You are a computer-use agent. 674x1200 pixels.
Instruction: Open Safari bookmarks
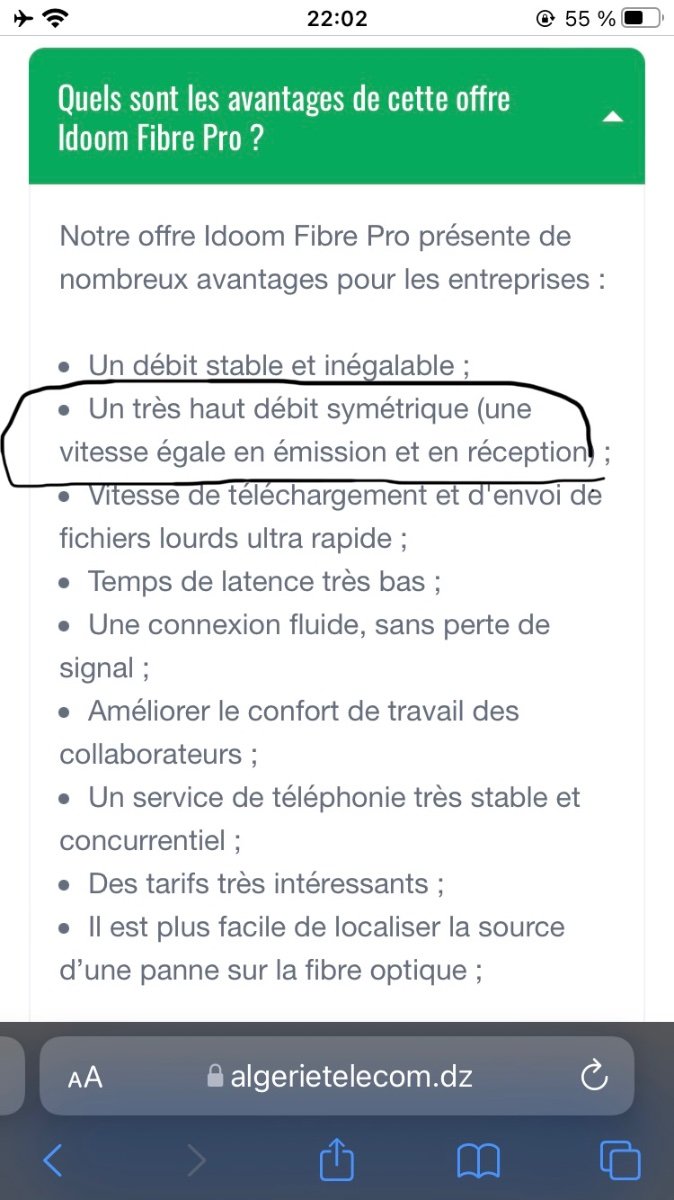pyautogui.click(x=478, y=1161)
